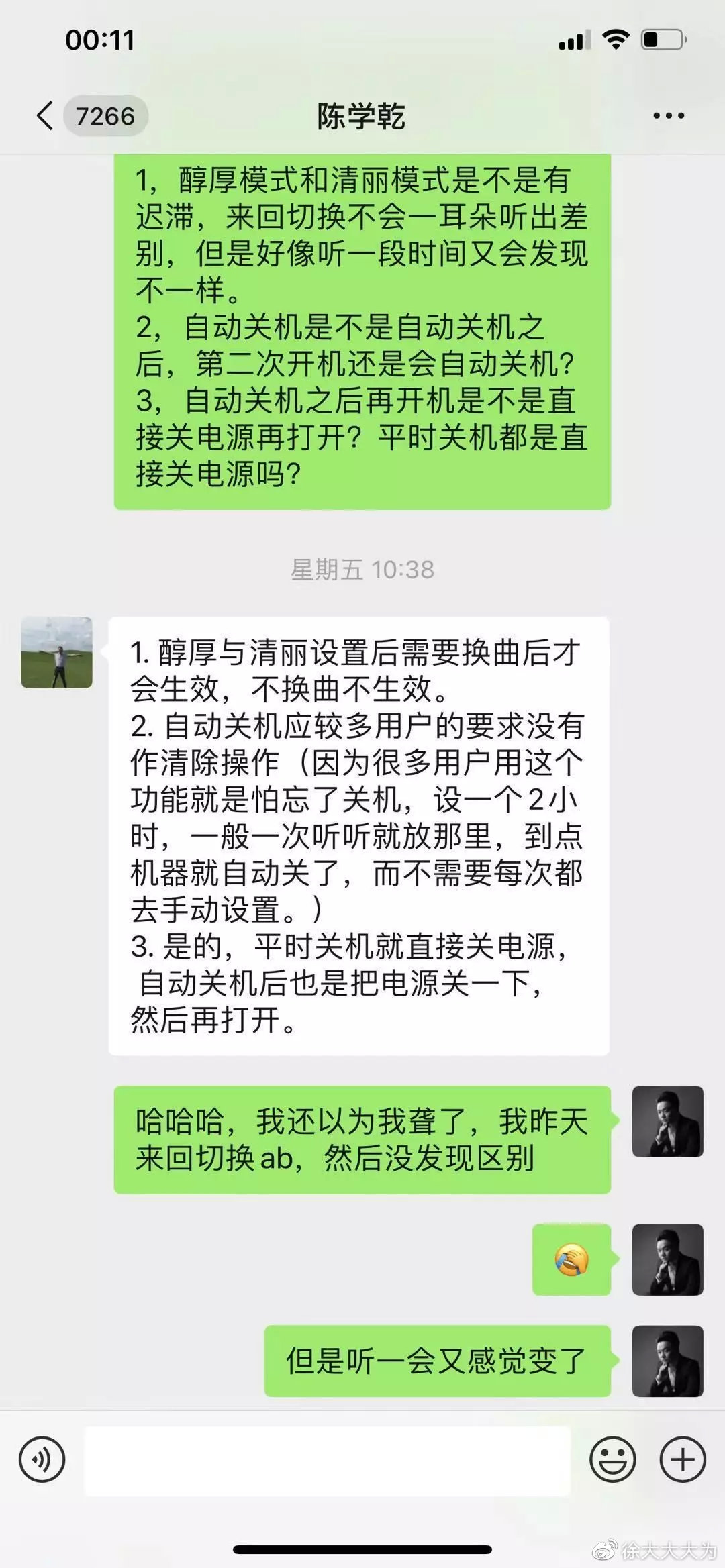Switch to voice message input
The height and width of the screenshot is (1568, 725).
[42, 1459]
